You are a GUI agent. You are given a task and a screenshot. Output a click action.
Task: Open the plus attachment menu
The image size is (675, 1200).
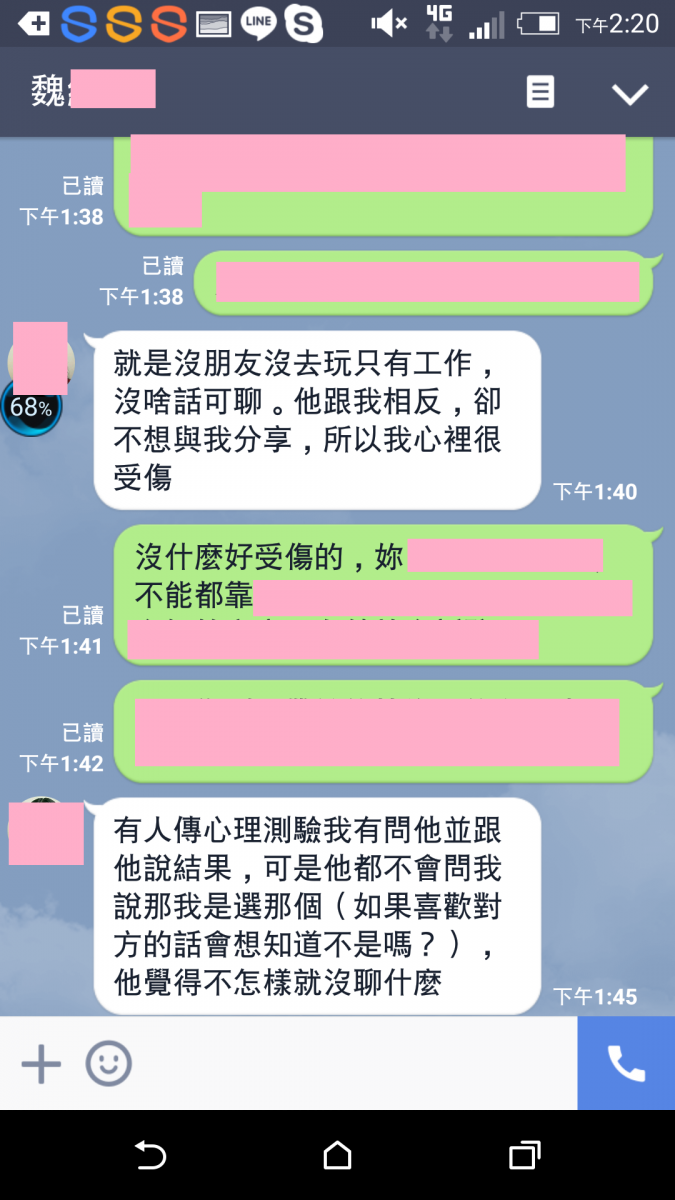pyautogui.click(x=41, y=1063)
